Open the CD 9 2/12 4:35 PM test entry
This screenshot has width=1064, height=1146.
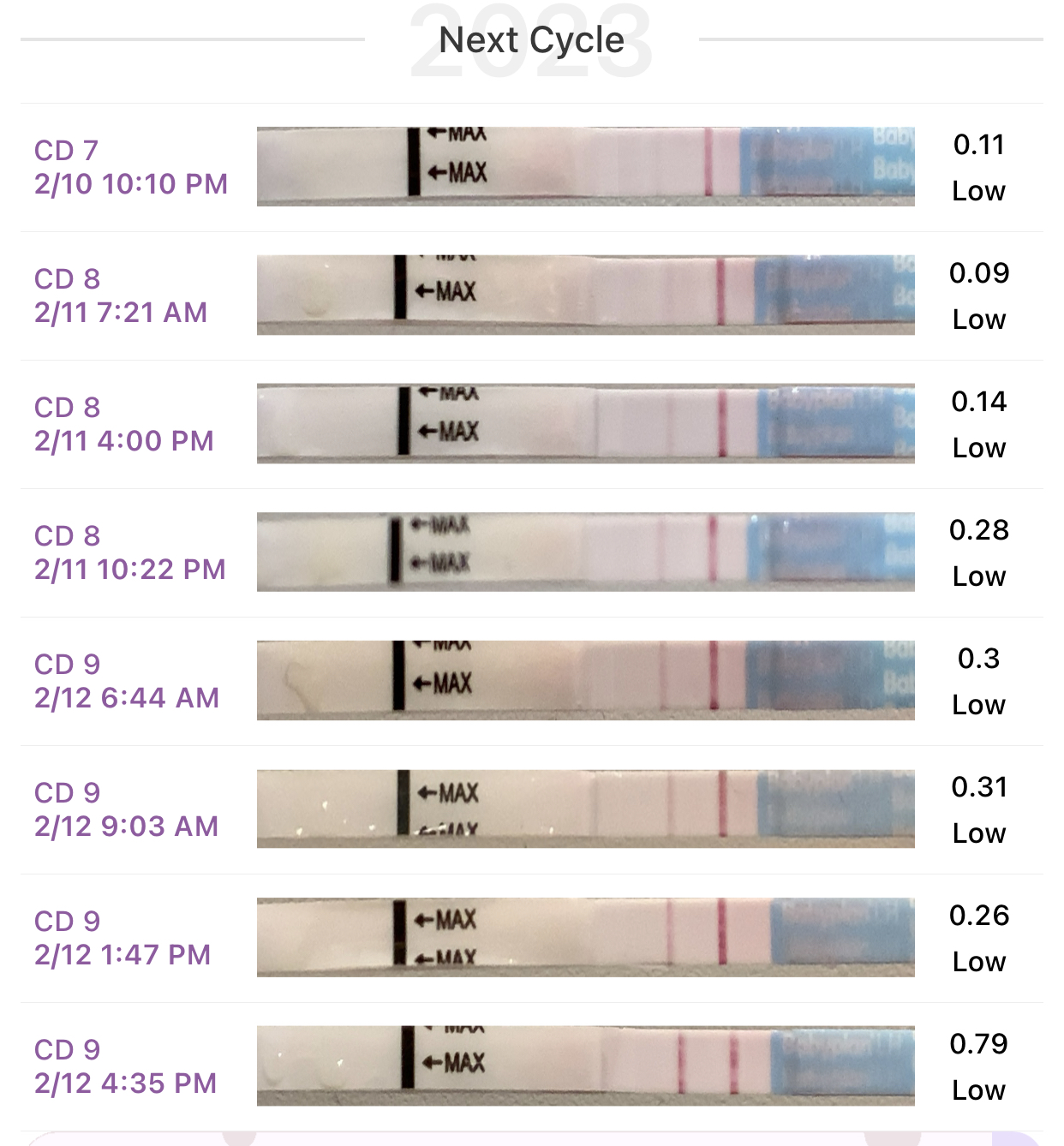(531, 1066)
